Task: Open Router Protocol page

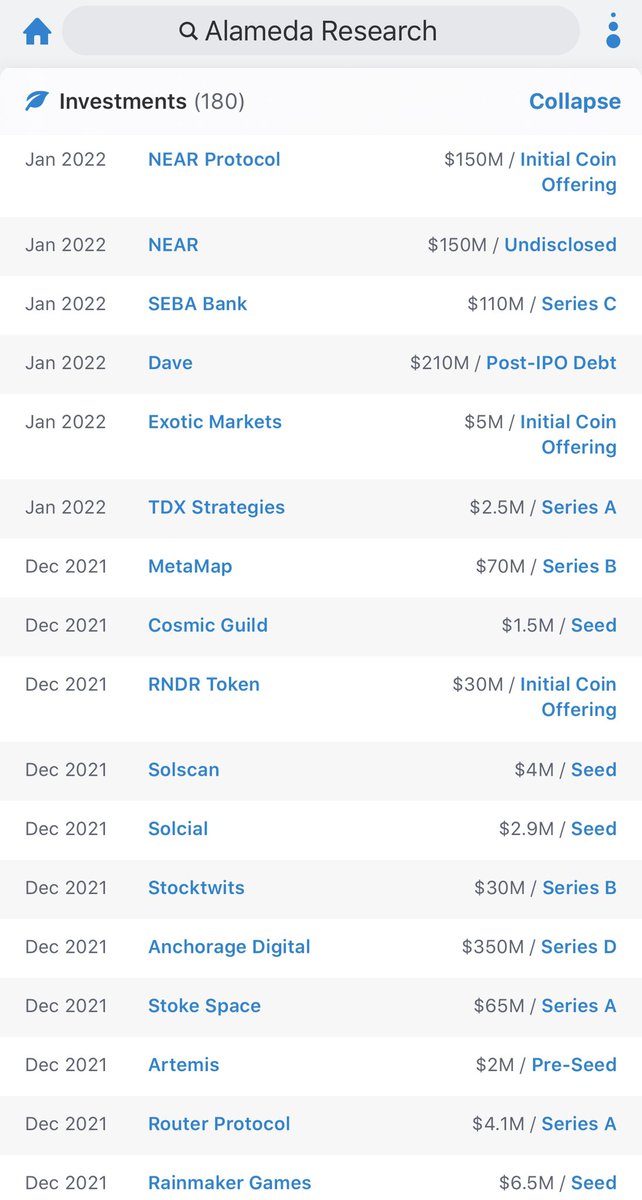Action: click(x=219, y=1124)
